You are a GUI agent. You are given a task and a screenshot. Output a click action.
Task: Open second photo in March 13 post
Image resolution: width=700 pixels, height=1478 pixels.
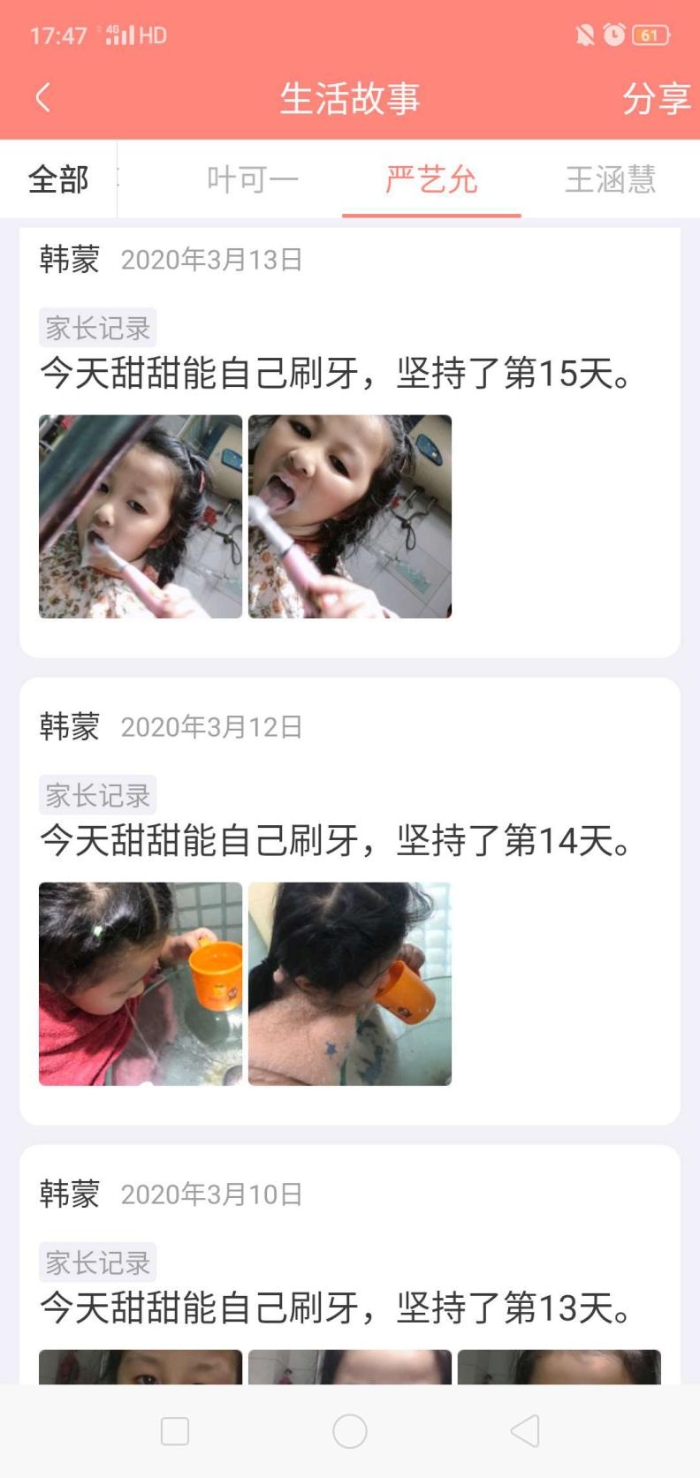click(350, 516)
